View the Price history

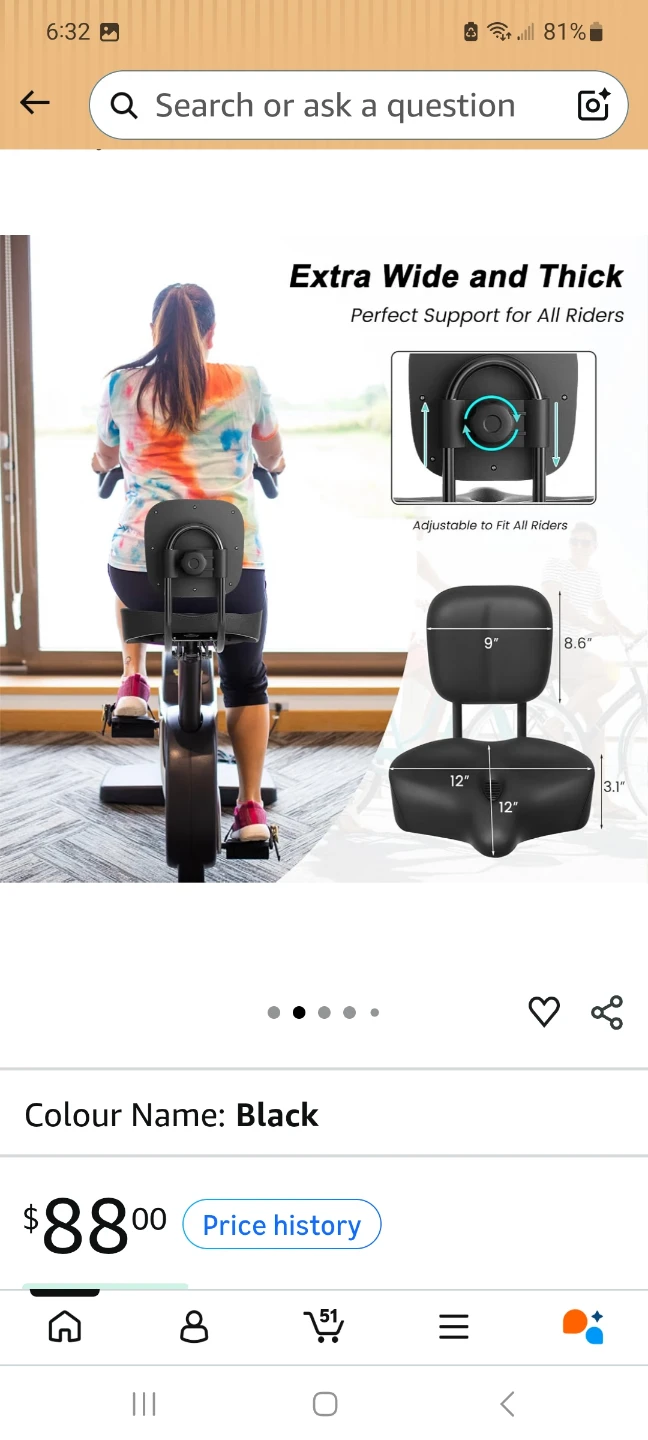282,1225
